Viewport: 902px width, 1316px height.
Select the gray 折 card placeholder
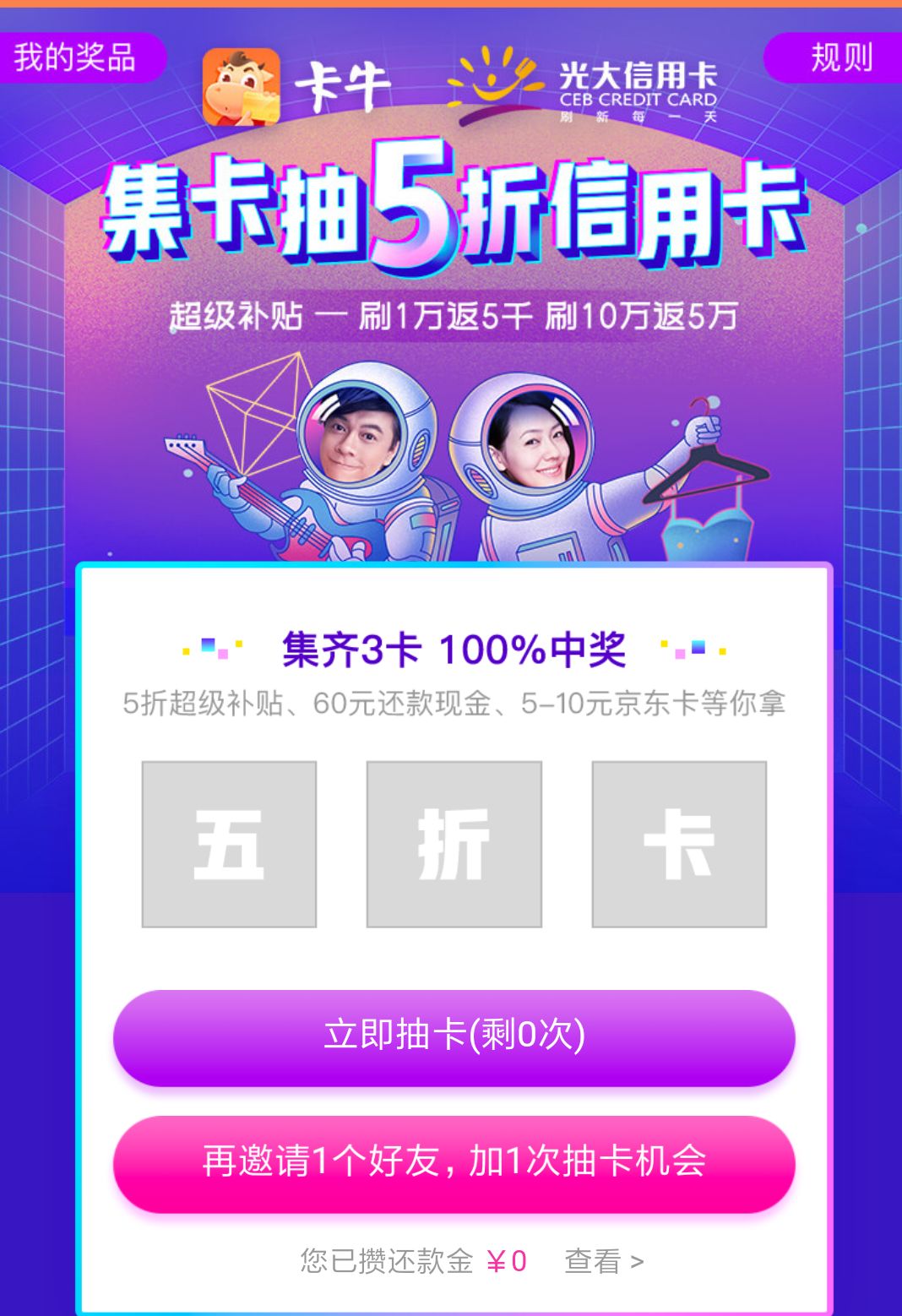tap(452, 840)
